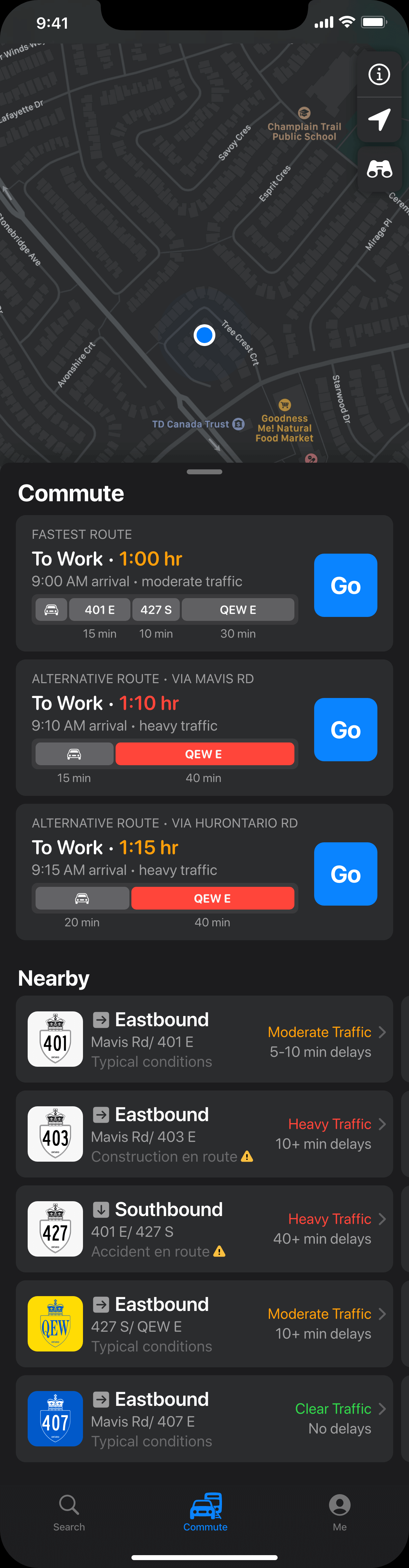
Task: Select the Commute tab
Action: [x=205, y=1511]
